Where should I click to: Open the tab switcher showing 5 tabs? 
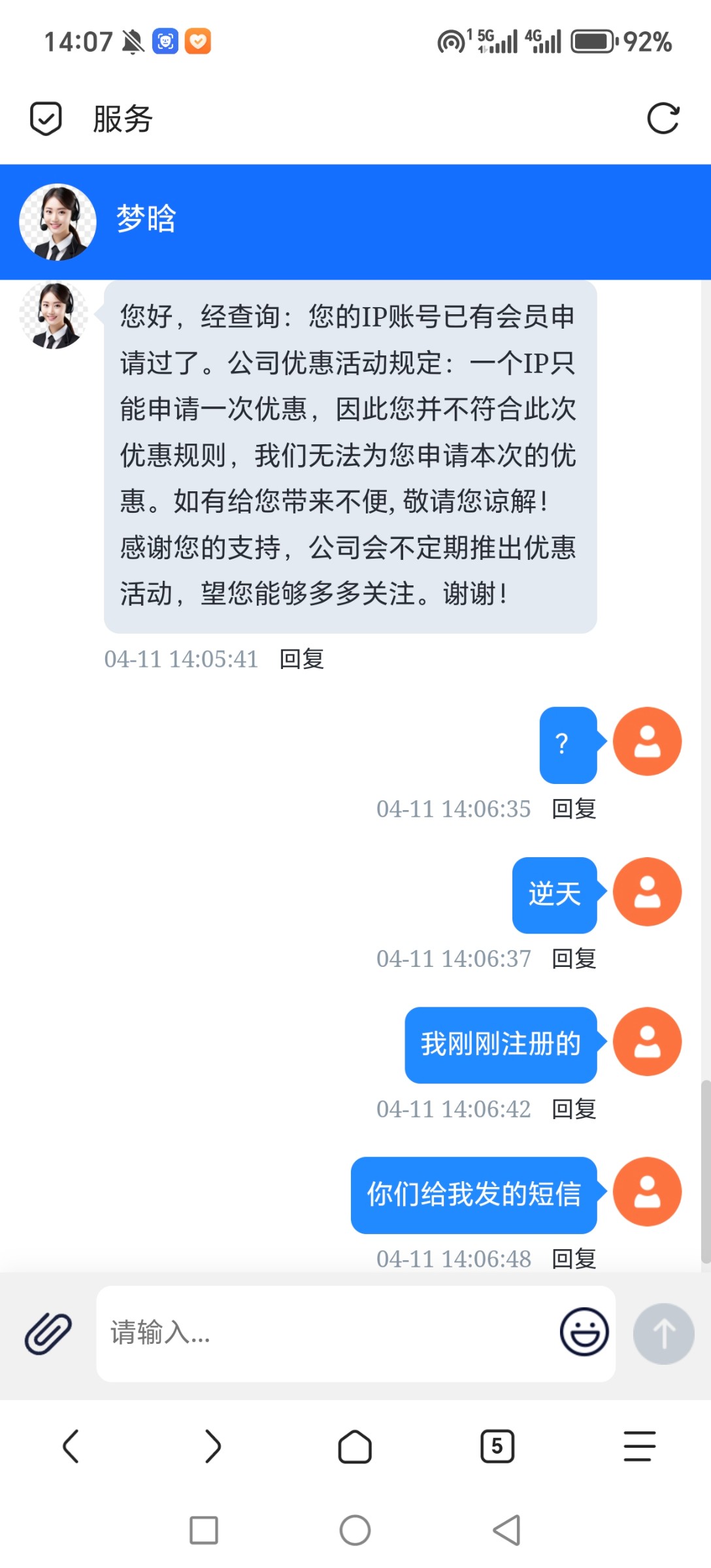[x=497, y=1446]
